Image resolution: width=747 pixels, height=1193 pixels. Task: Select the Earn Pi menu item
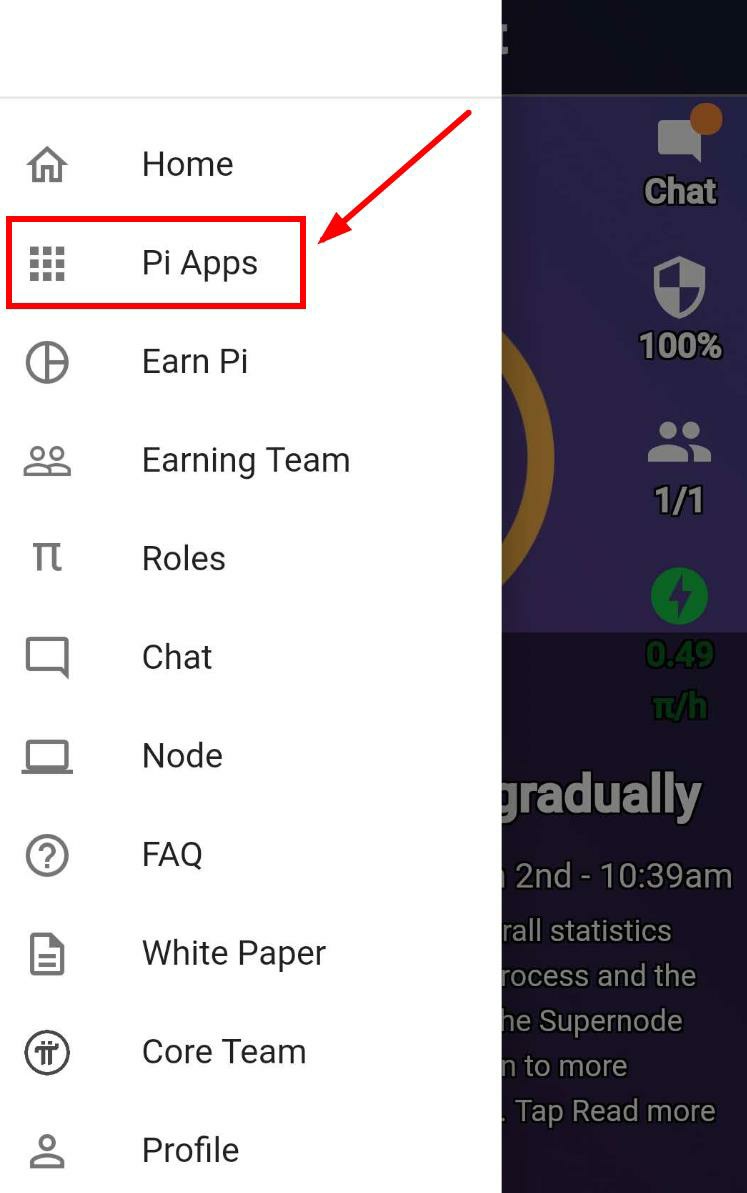point(194,361)
